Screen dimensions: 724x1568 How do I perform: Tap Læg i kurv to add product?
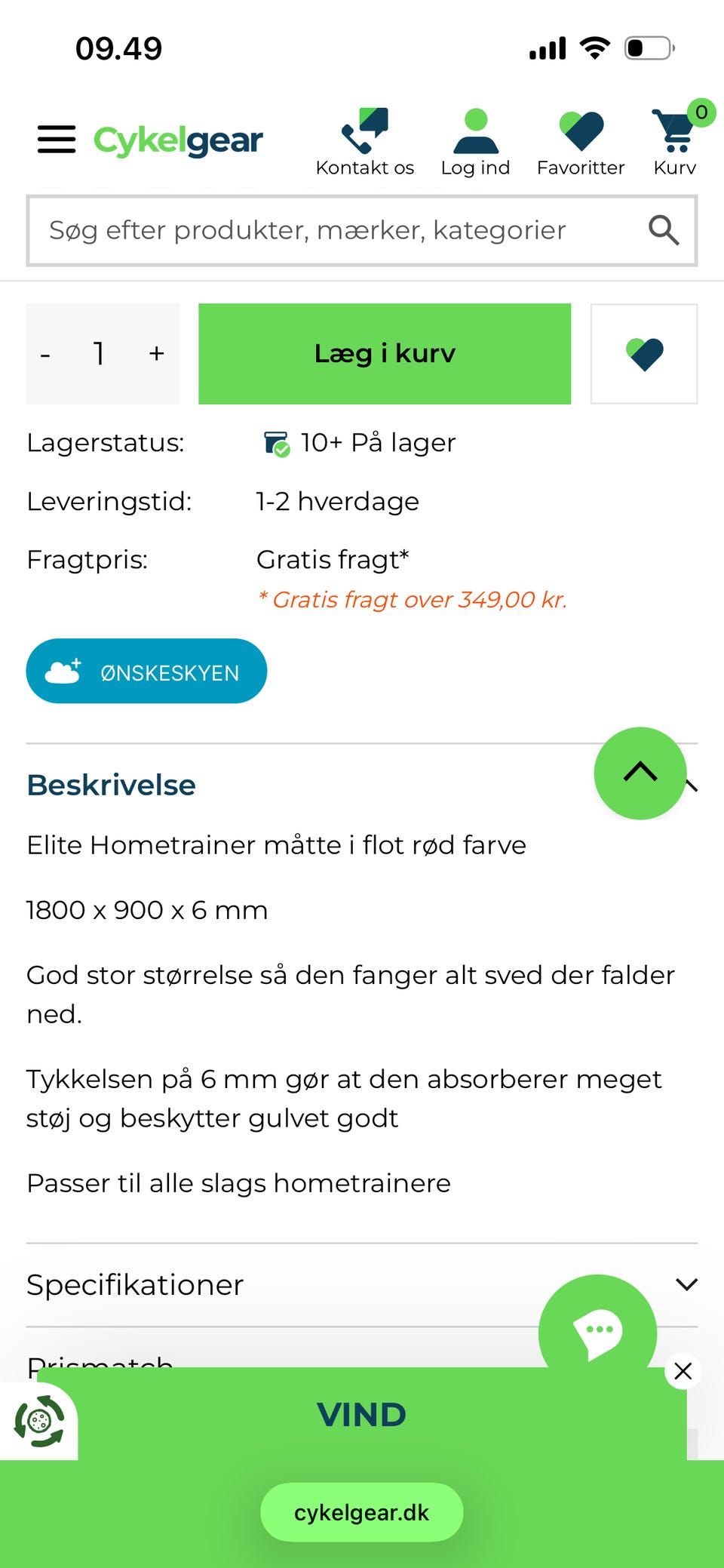(385, 354)
